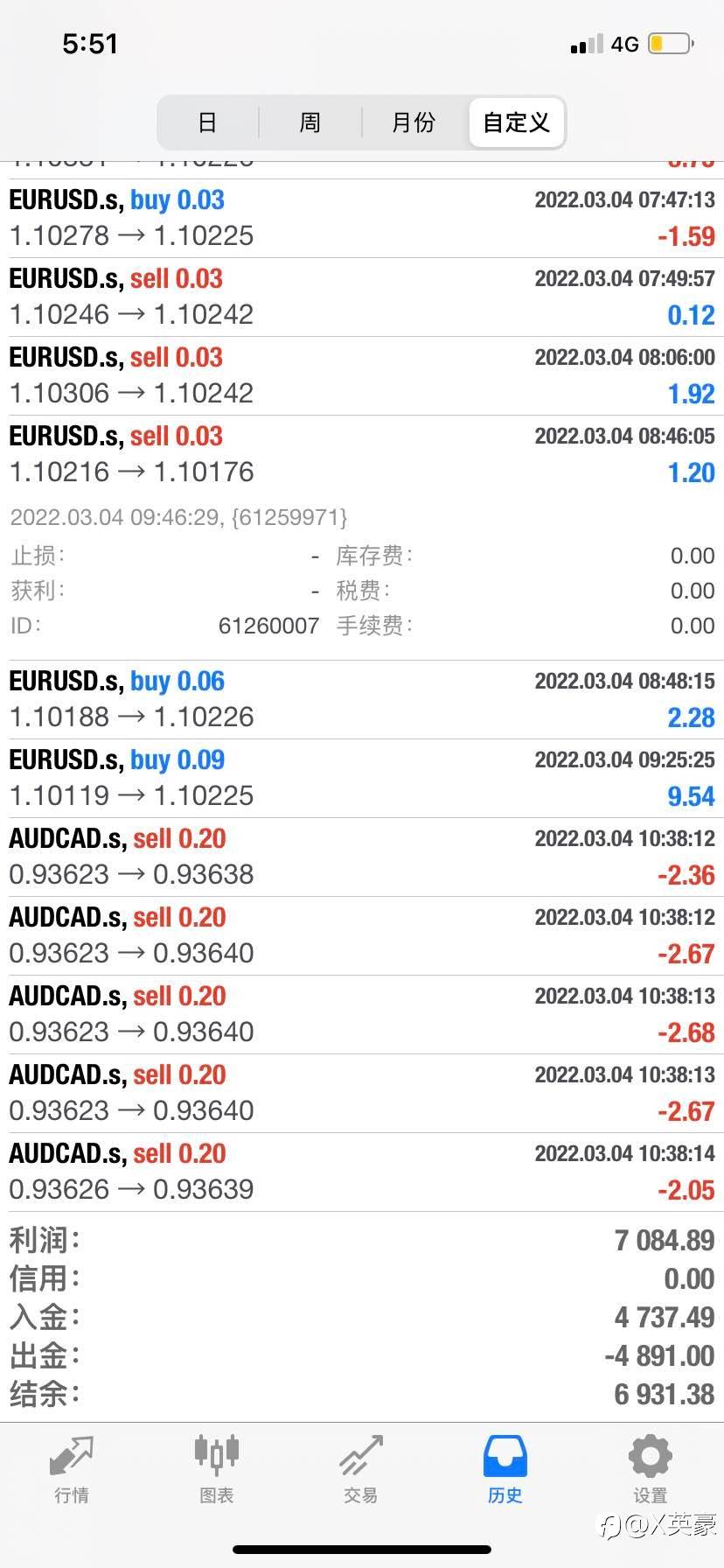This screenshot has width=724, height=1568.
Task: Expand AUDCAD sell trade at 10:38:14
Action: (362, 1172)
